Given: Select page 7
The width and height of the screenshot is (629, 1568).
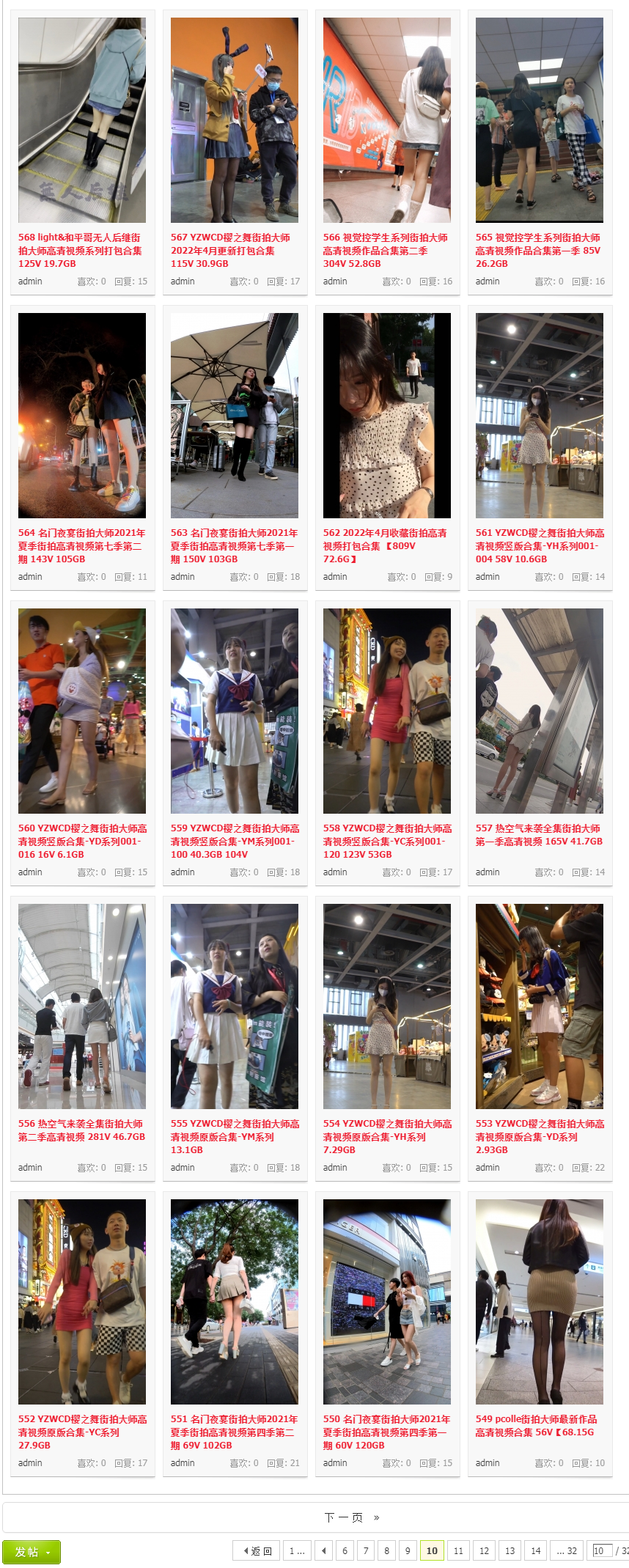Looking at the screenshot, I should coord(366,1551).
